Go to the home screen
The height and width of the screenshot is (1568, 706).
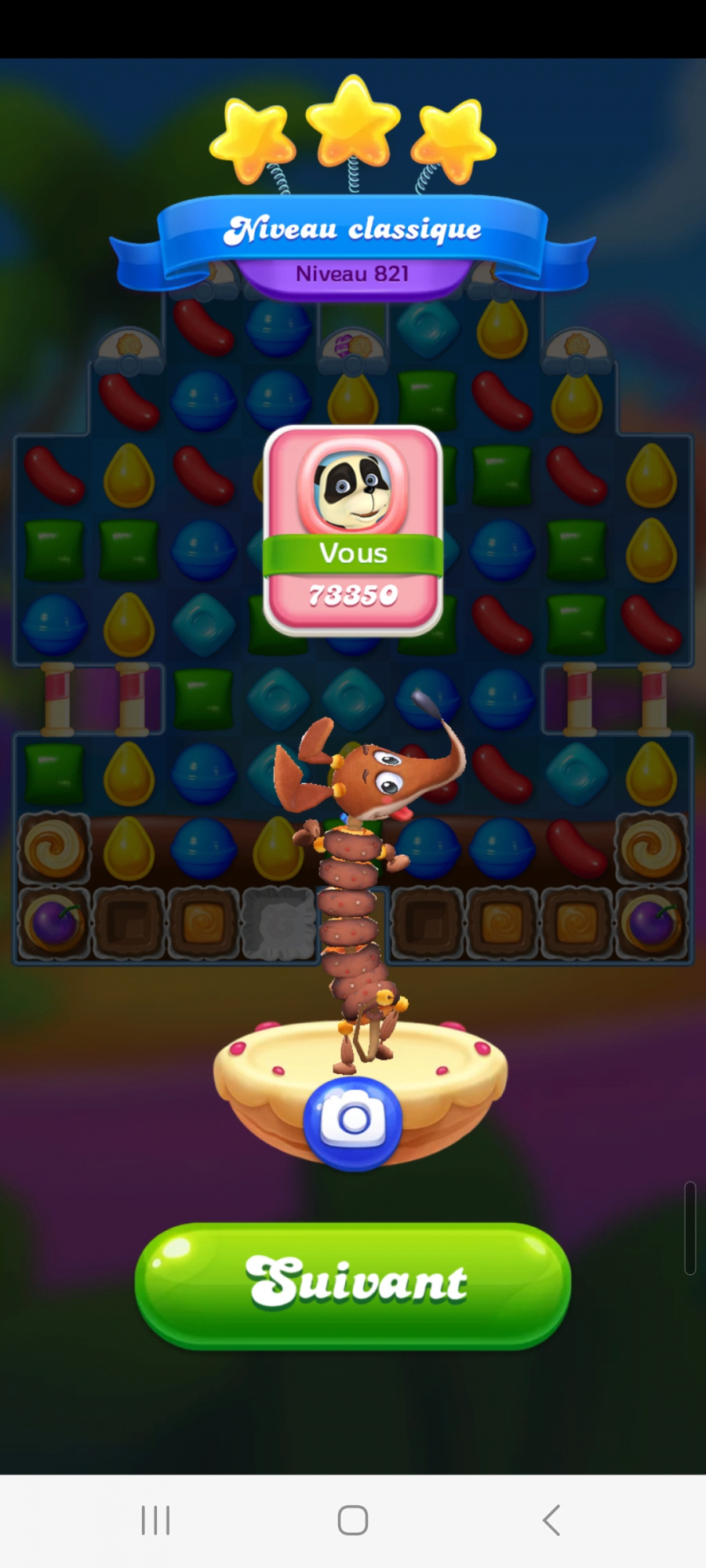[353, 1520]
